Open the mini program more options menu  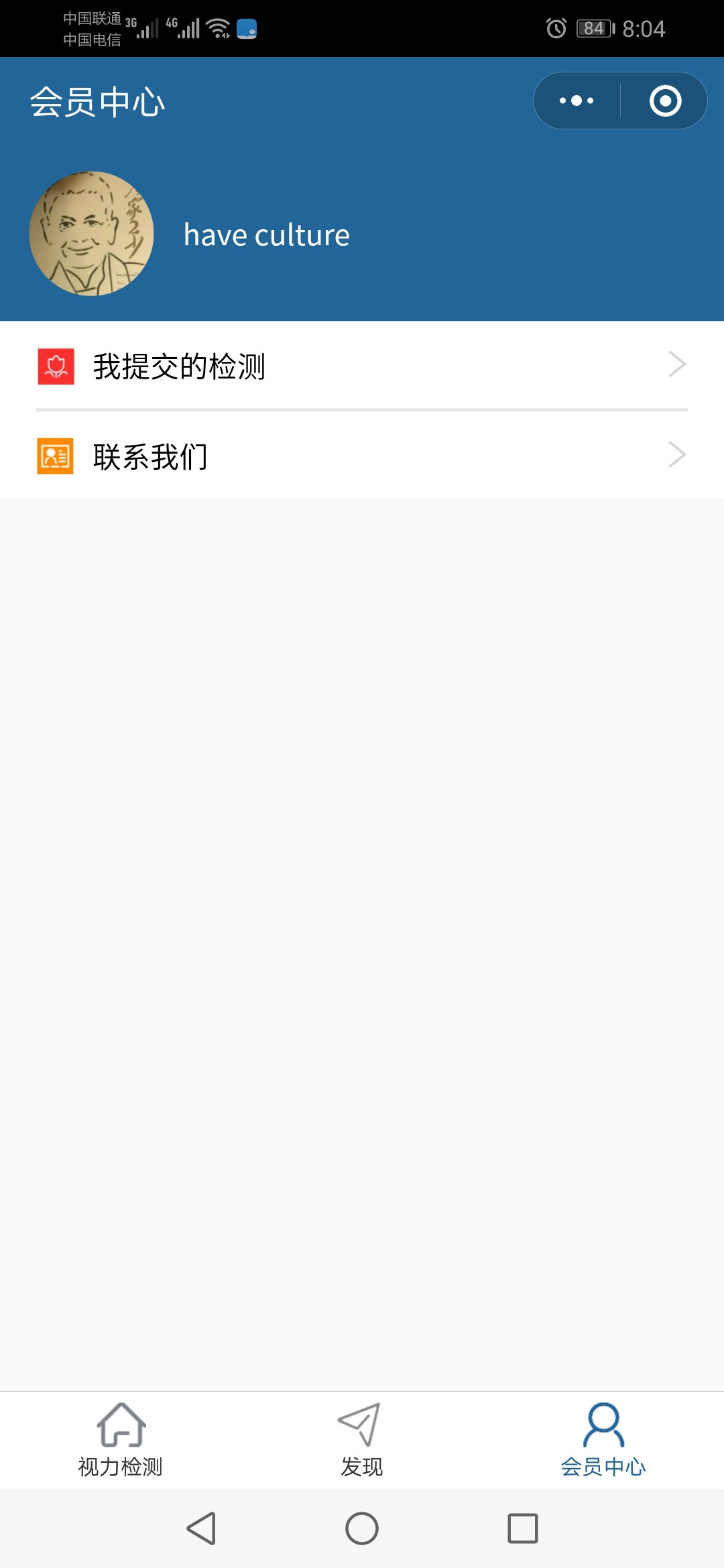pos(577,101)
